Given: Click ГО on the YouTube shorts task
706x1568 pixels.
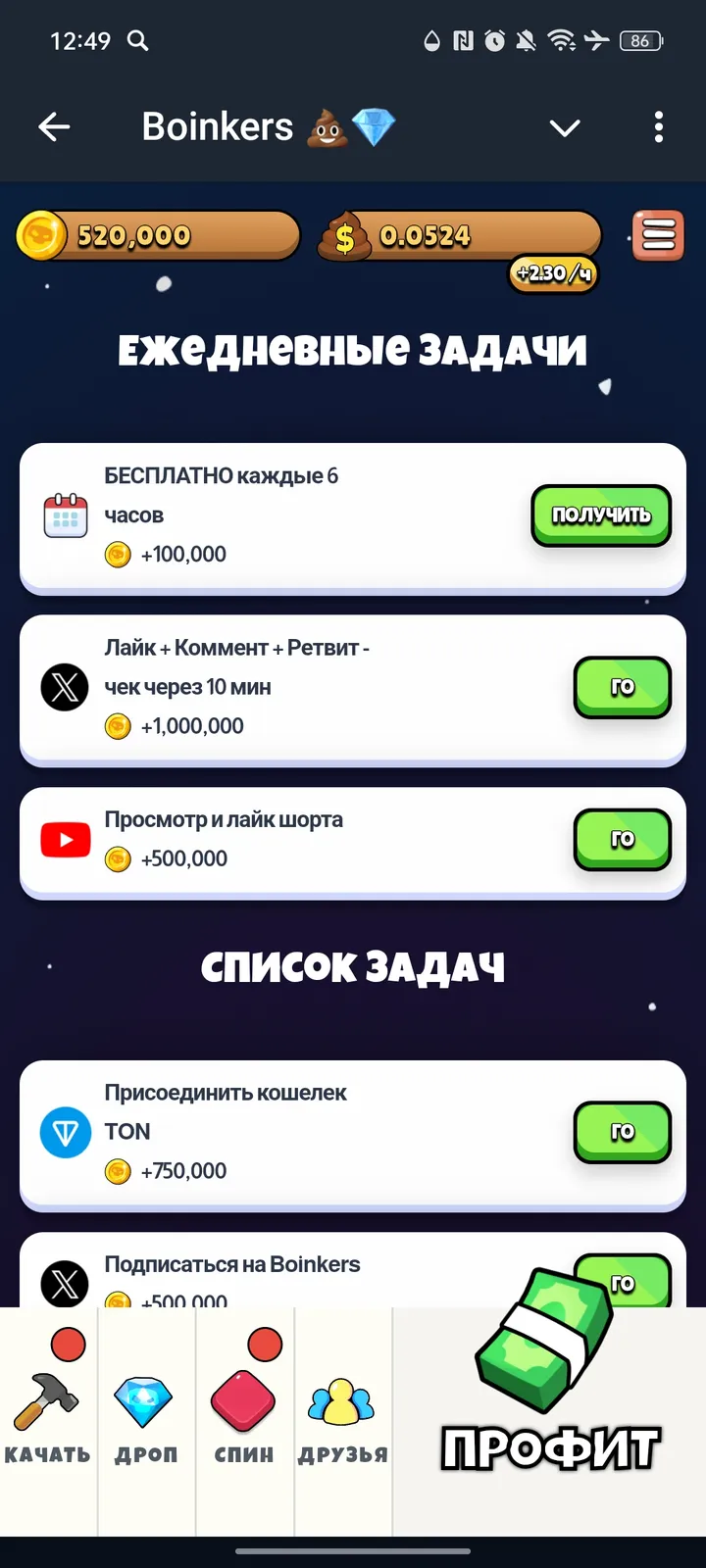Looking at the screenshot, I should (x=623, y=839).
